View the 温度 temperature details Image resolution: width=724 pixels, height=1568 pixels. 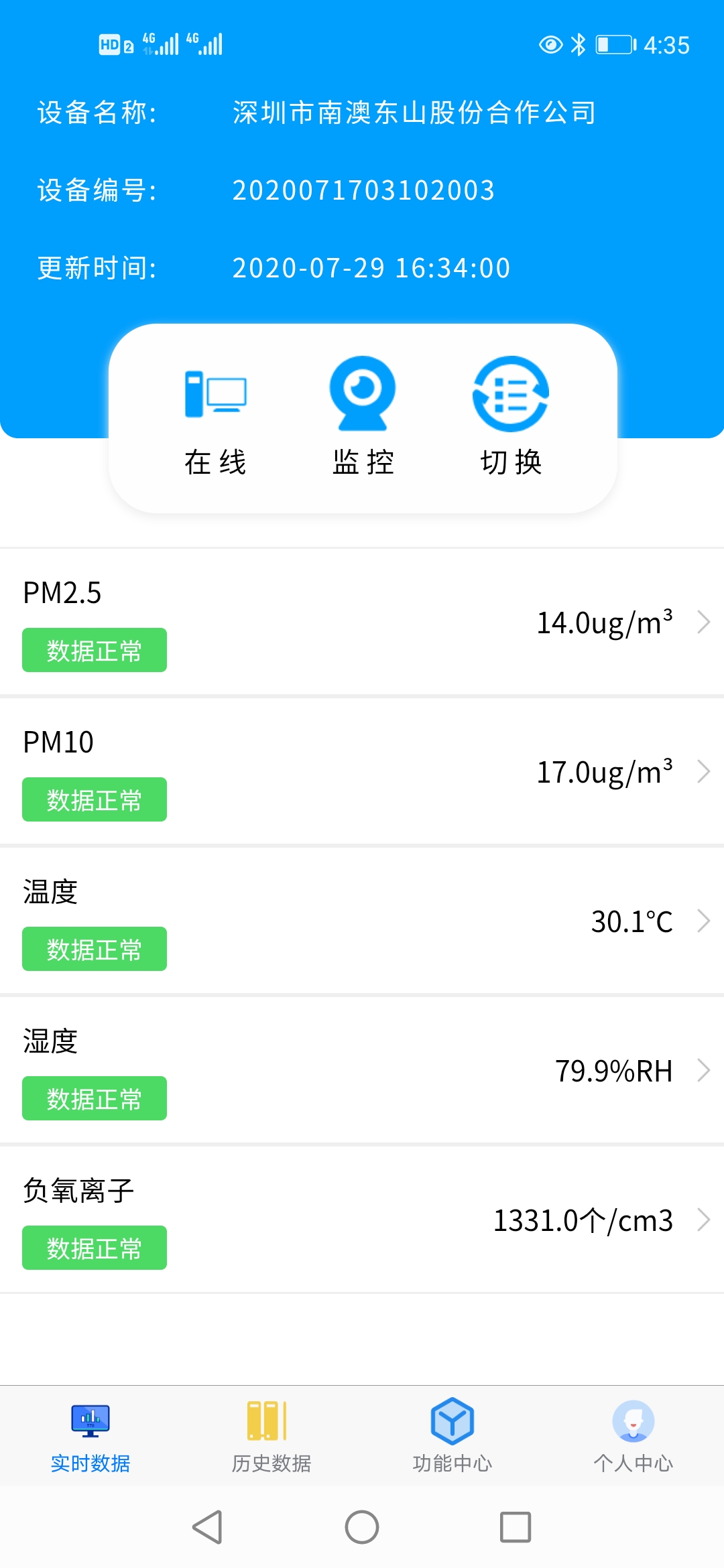(362, 921)
